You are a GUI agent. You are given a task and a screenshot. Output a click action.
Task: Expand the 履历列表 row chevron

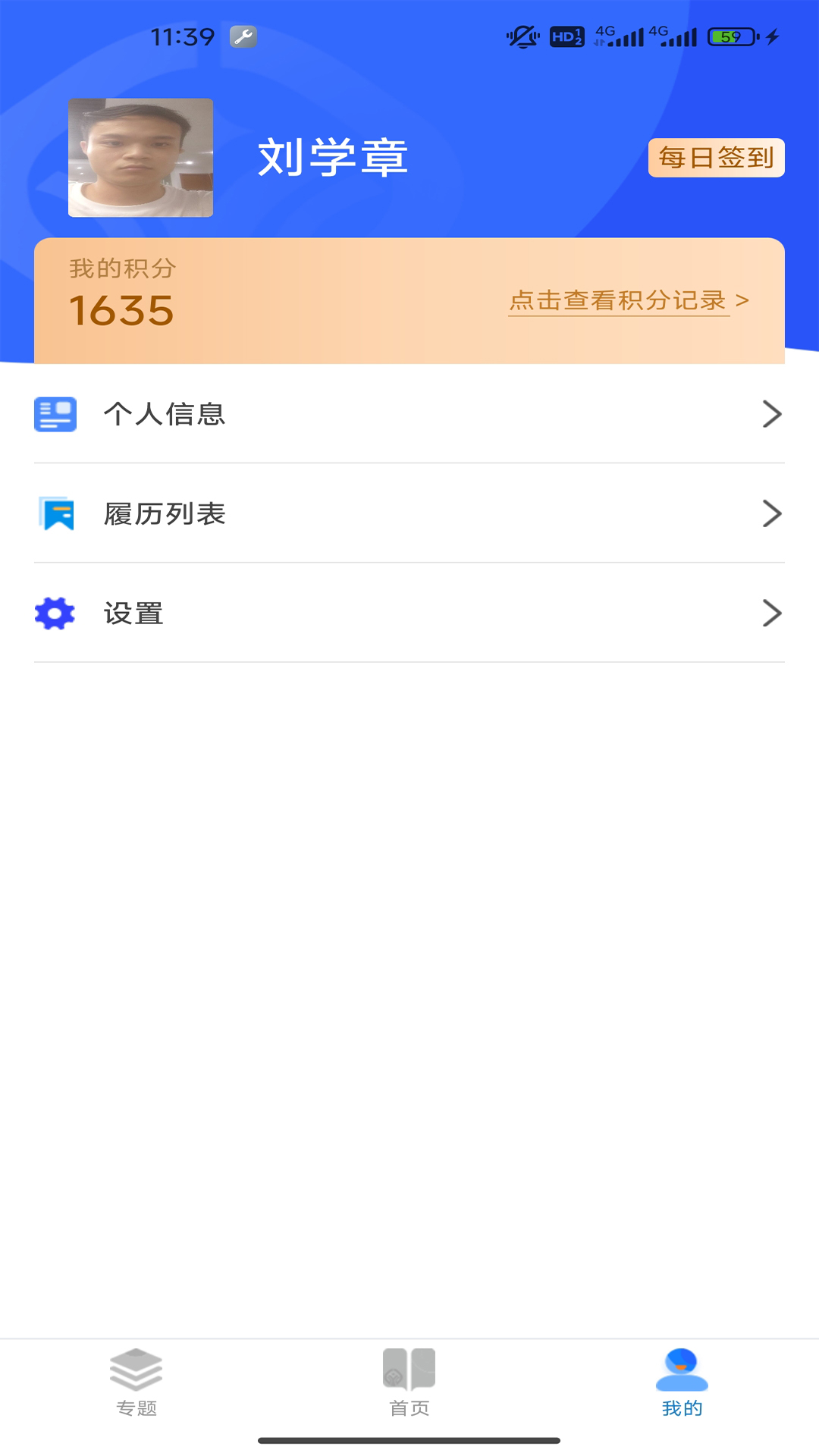click(773, 514)
